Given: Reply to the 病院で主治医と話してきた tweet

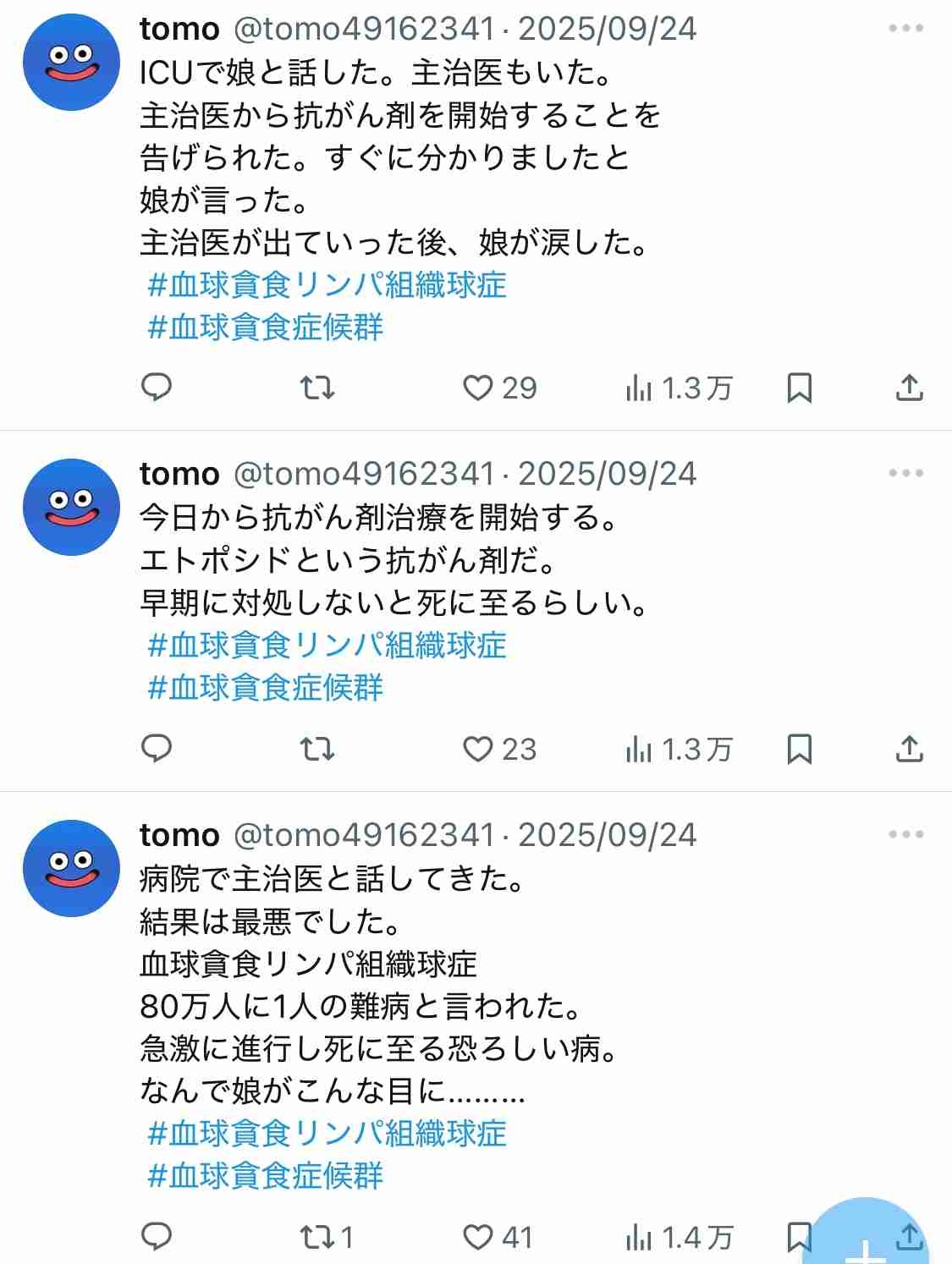Looking at the screenshot, I should click(x=157, y=1237).
